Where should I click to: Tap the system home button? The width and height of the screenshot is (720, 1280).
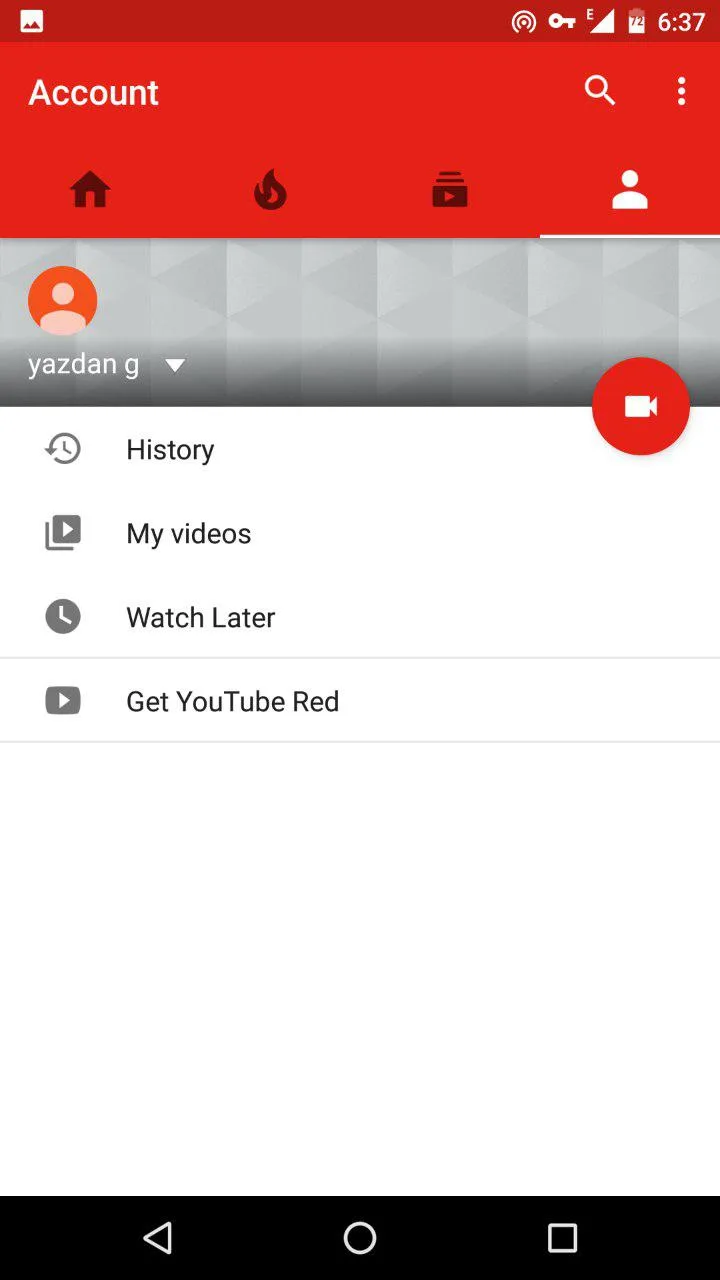click(360, 1238)
